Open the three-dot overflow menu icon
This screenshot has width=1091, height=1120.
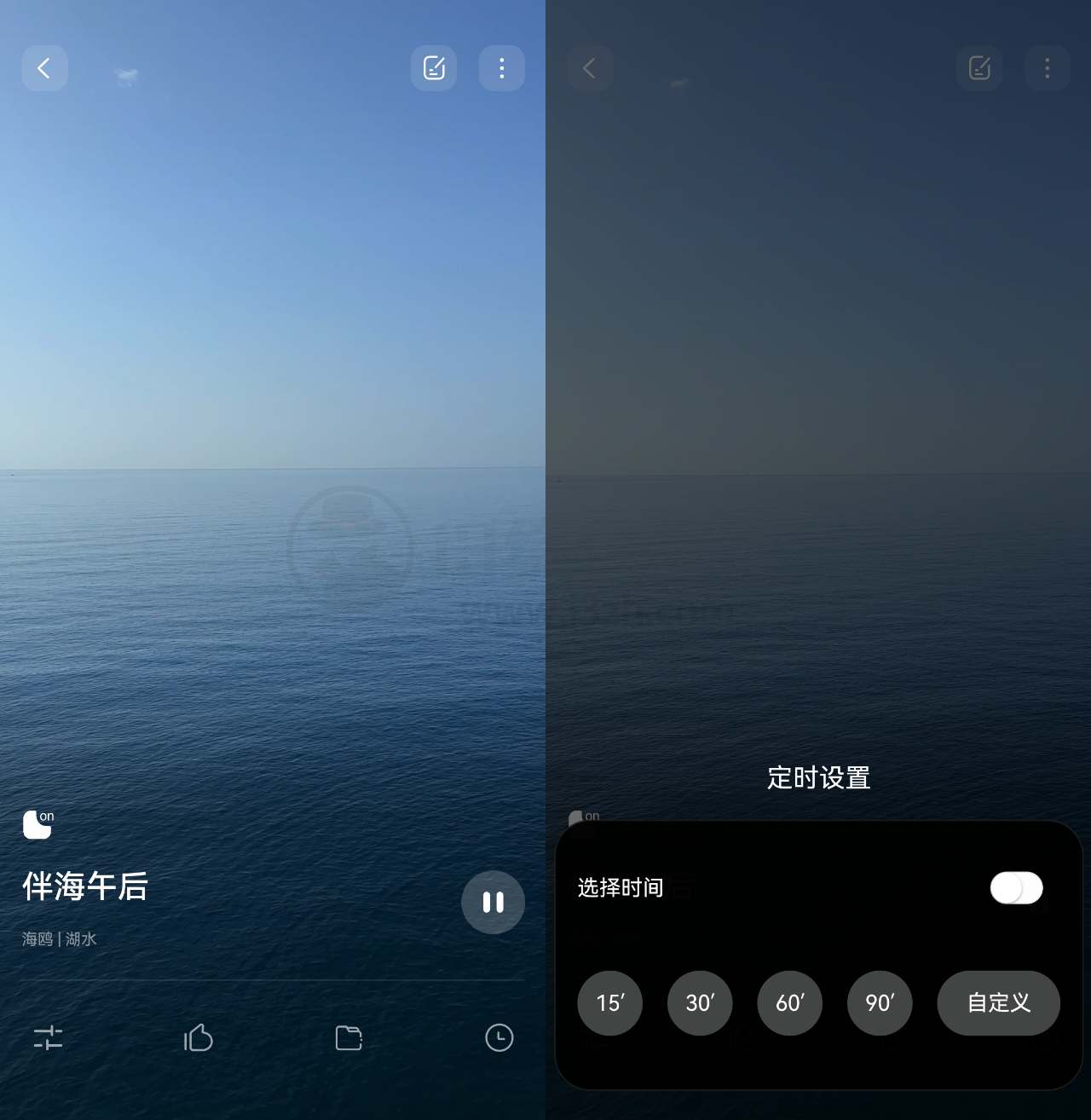click(x=501, y=68)
